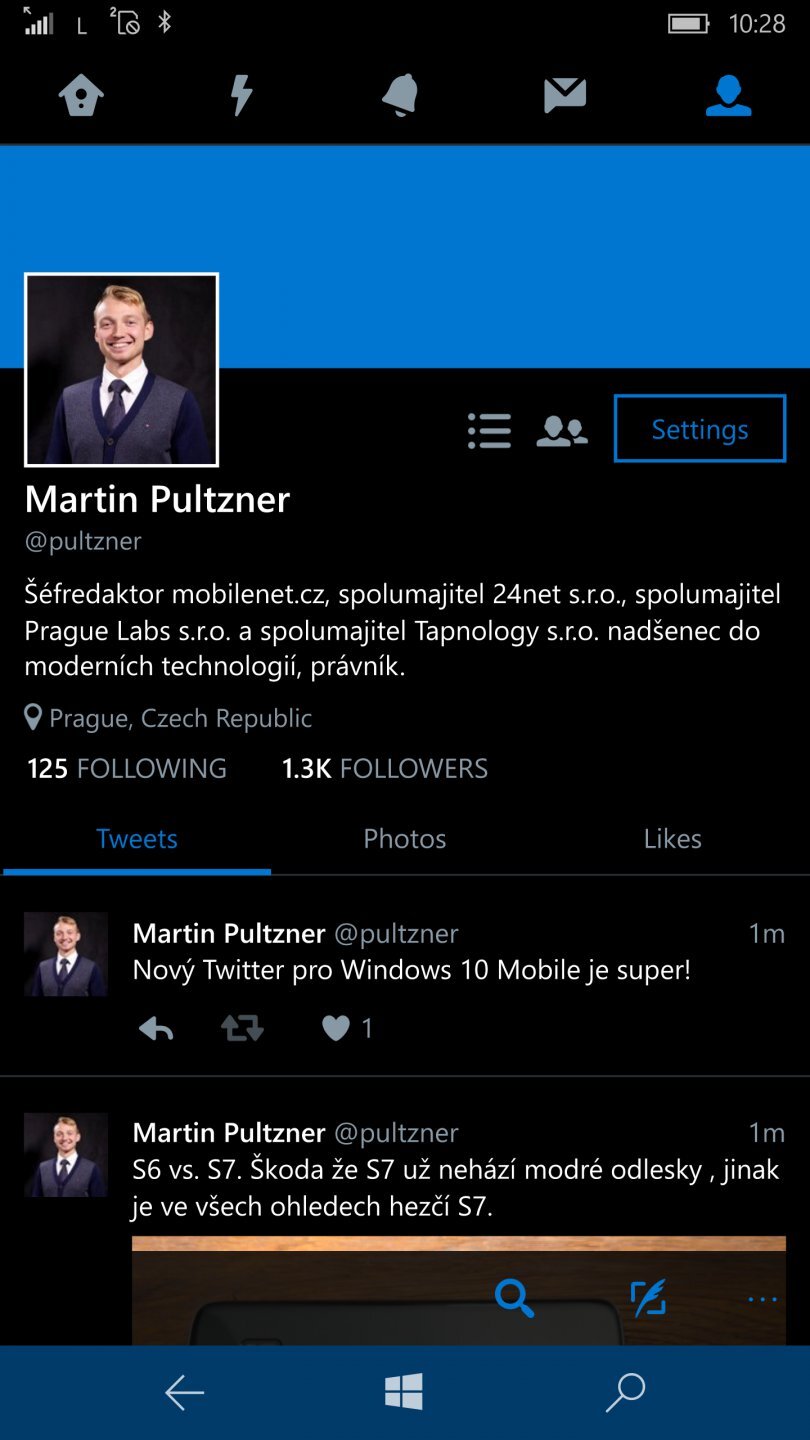The height and width of the screenshot is (1440, 810).
Task: Open the Lists icon on profile
Action: coord(489,429)
